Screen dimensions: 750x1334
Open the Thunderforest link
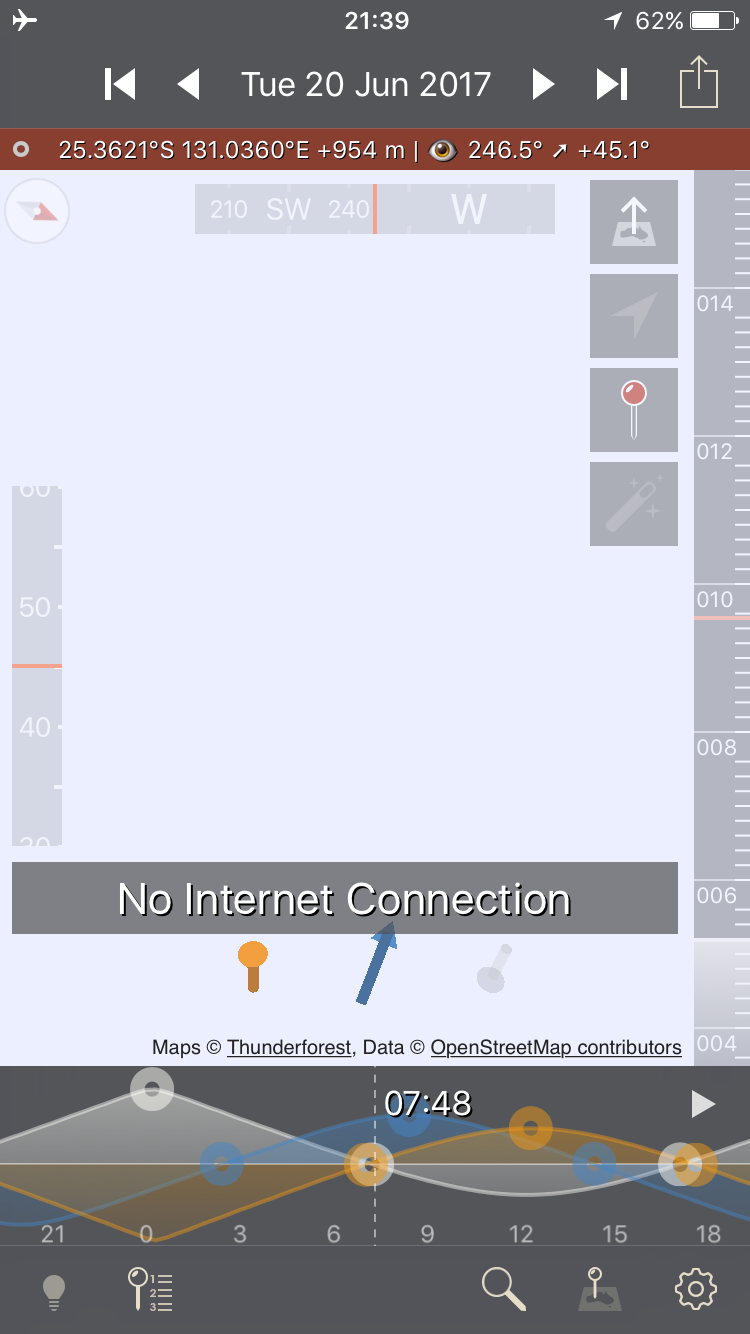pos(289,1047)
